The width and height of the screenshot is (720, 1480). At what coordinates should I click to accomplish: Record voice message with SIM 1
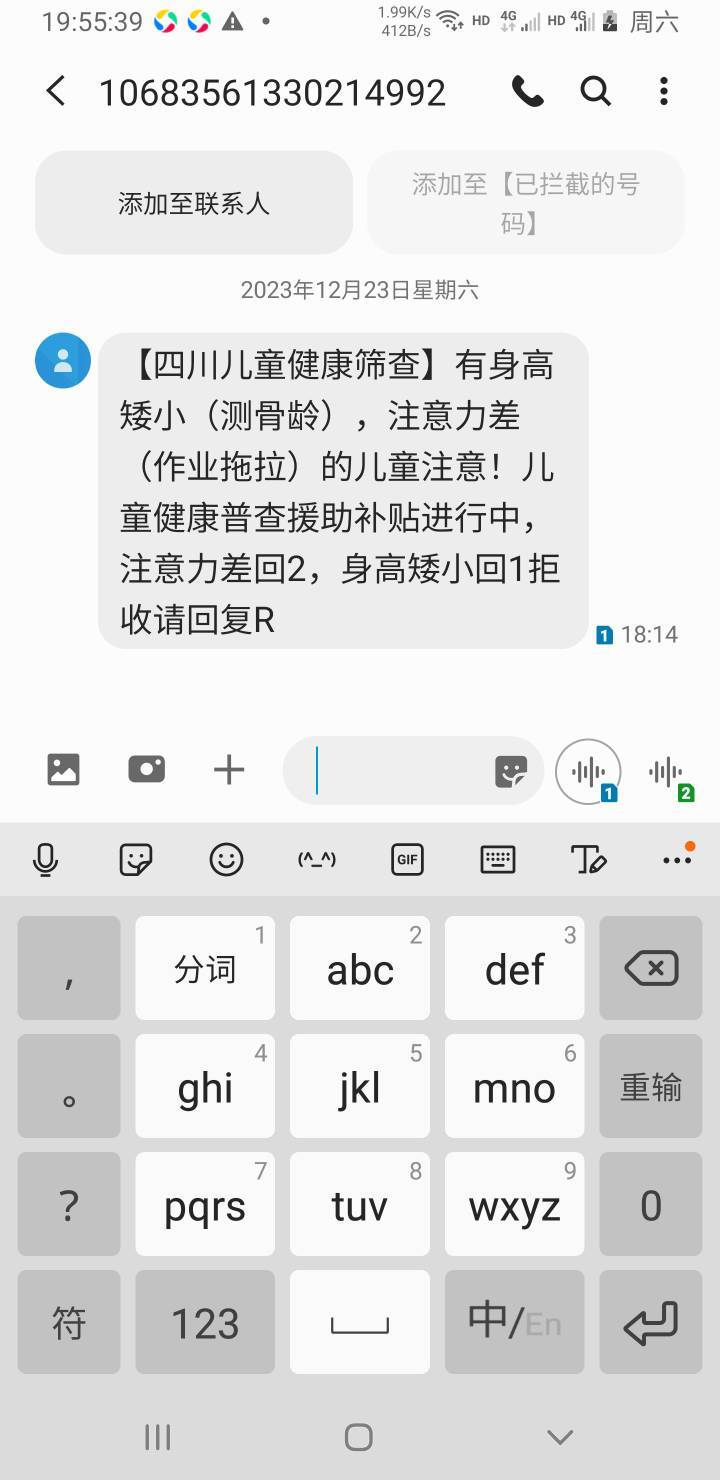[x=588, y=772]
